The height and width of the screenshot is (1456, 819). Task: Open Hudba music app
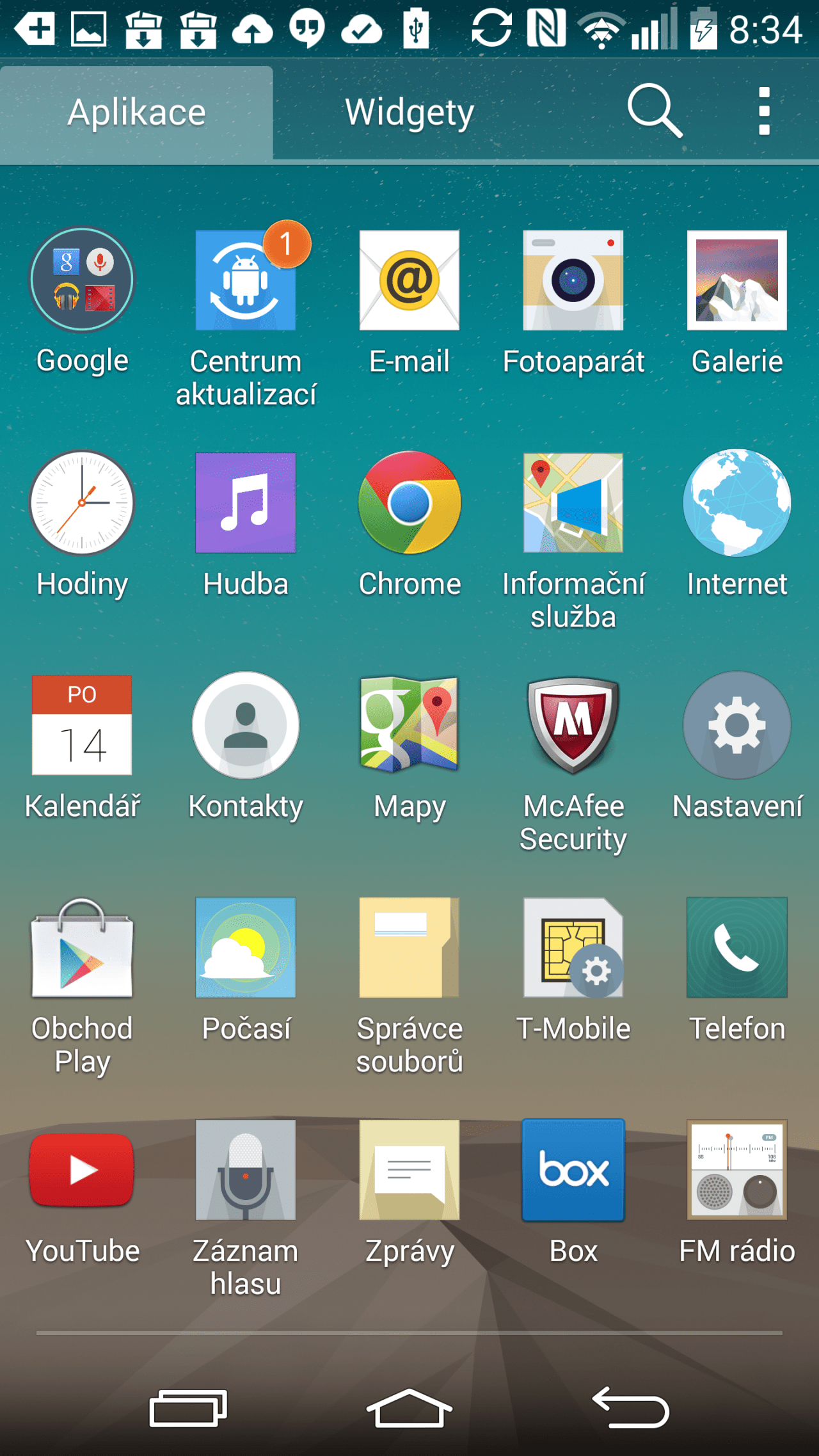tap(246, 502)
